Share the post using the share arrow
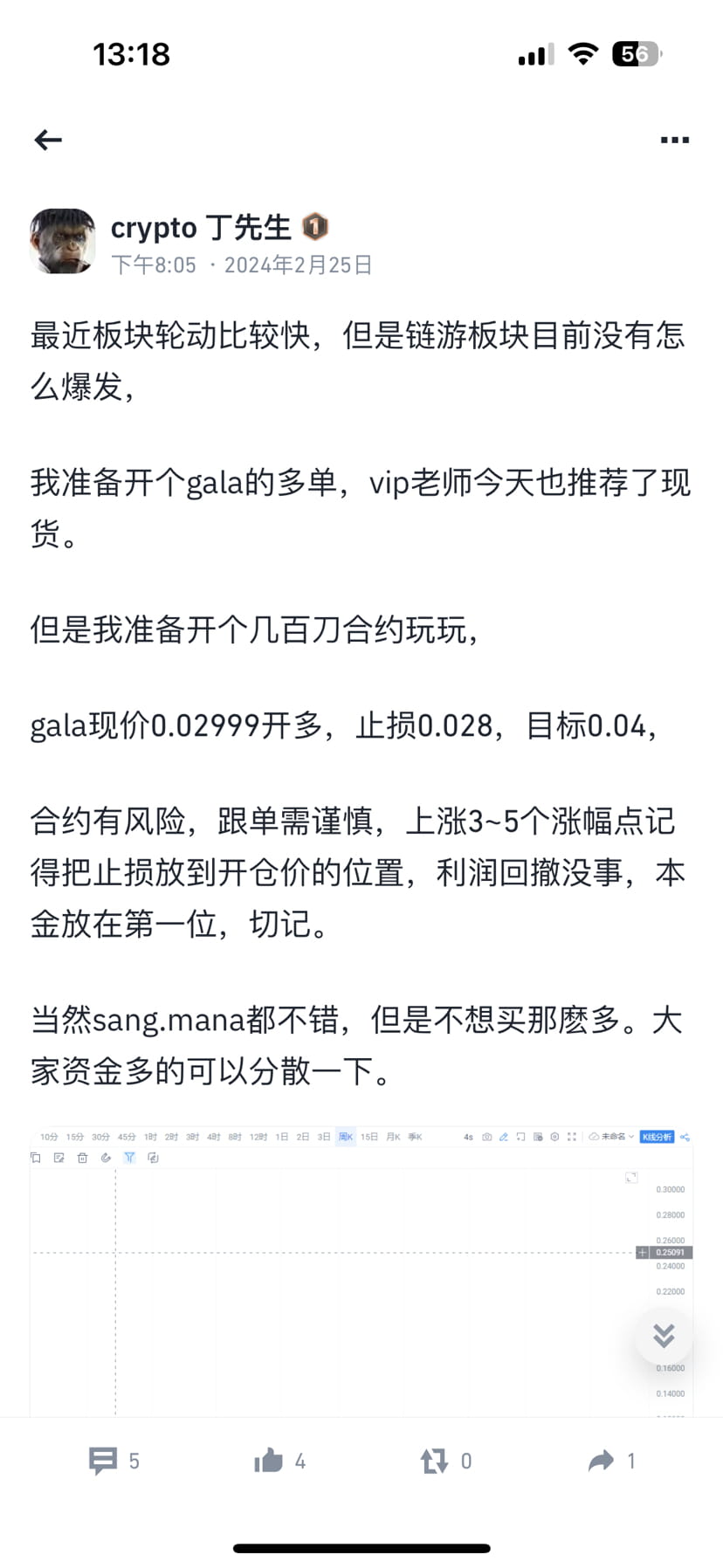 point(600,1460)
